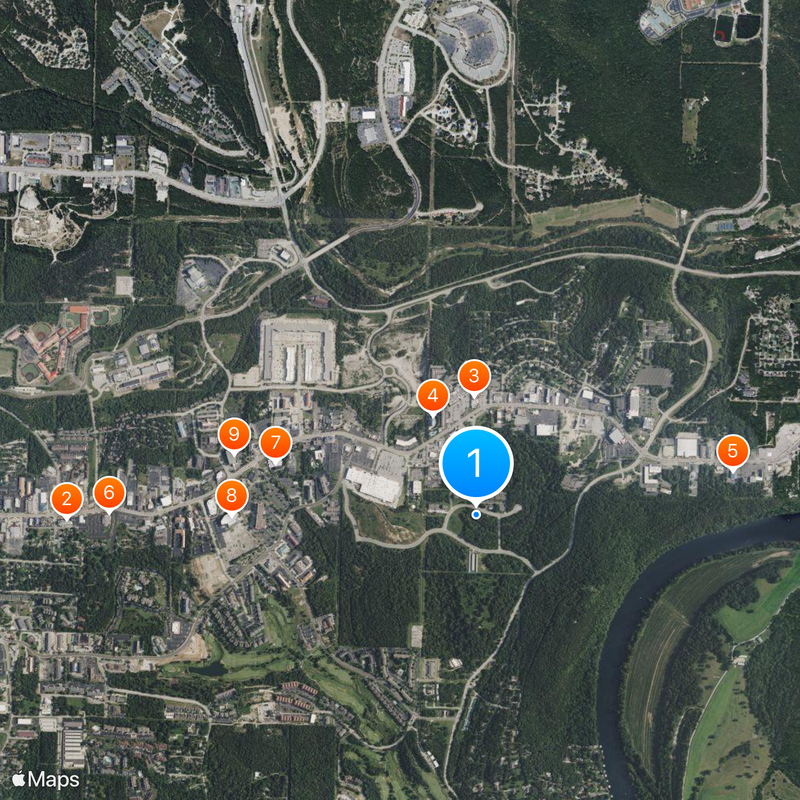The image size is (800, 800).
Task: Open marker number 7 on the map
Action: [x=275, y=442]
